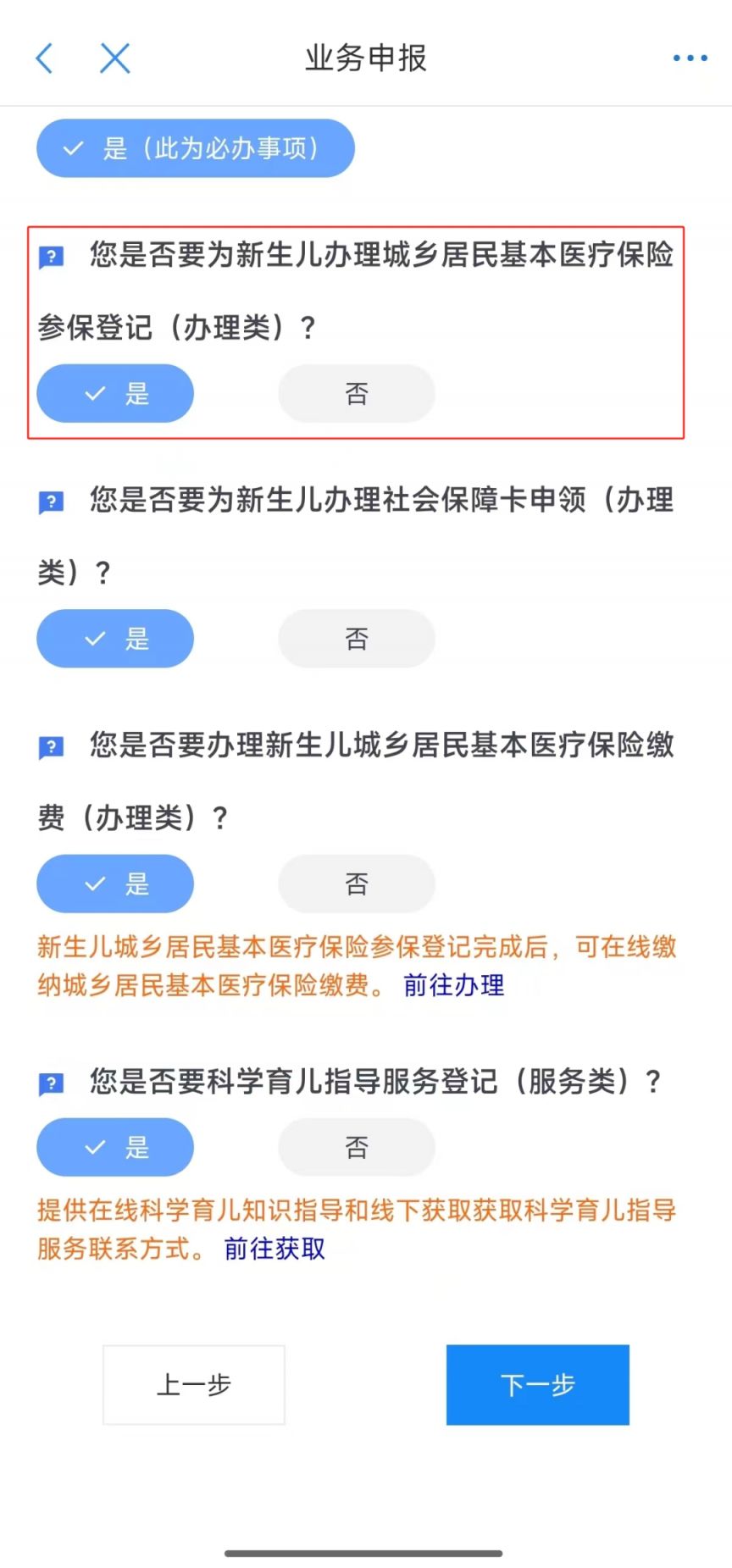Open the 前往办理 link
Image resolution: width=732 pixels, height=1568 pixels.
pyautogui.click(x=452, y=984)
